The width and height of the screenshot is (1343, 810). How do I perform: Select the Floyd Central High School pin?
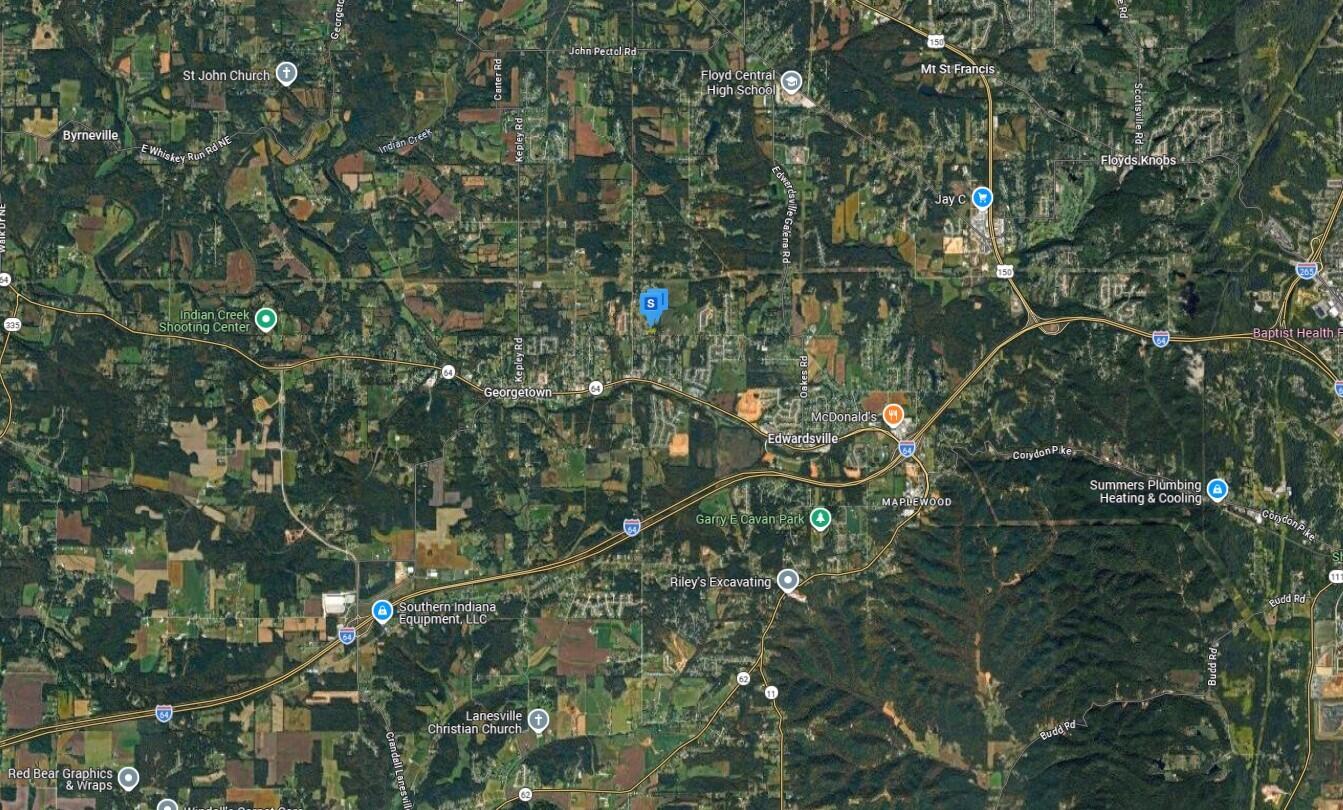792,82
